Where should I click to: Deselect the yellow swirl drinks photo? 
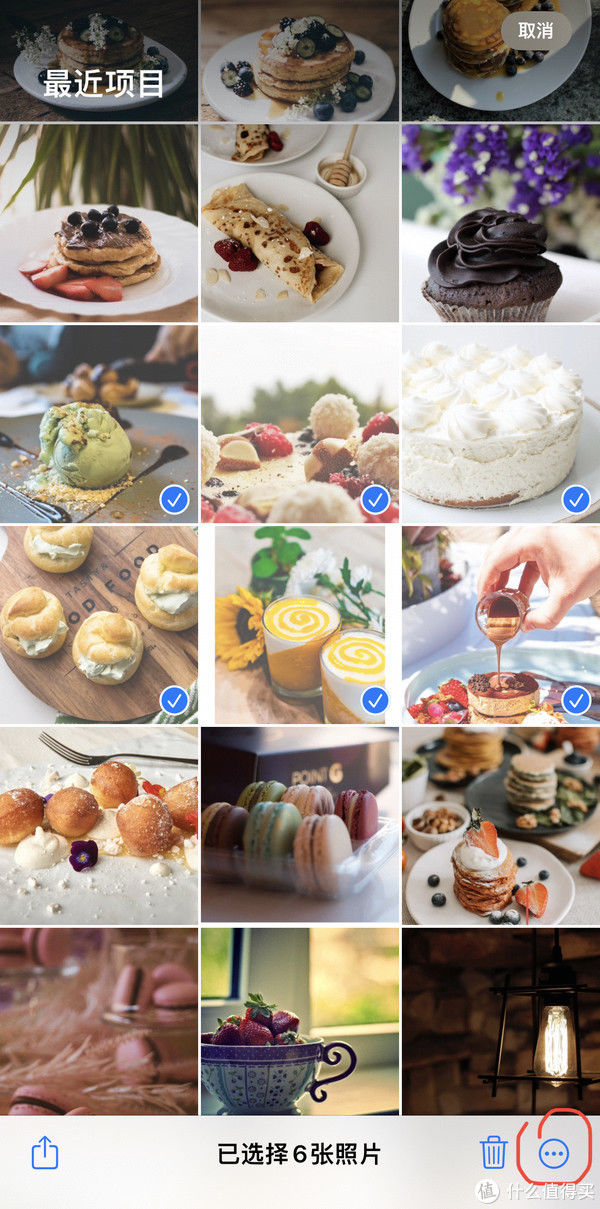pyautogui.click(x=299, y=624)
